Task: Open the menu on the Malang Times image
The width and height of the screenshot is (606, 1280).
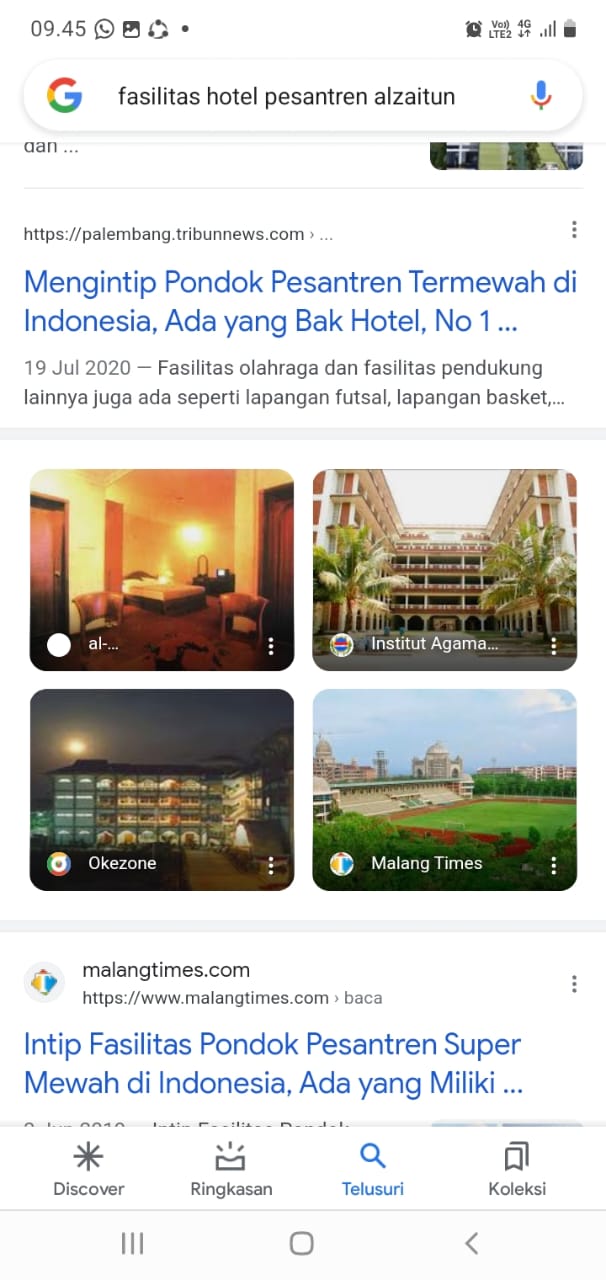Action: 554,865
